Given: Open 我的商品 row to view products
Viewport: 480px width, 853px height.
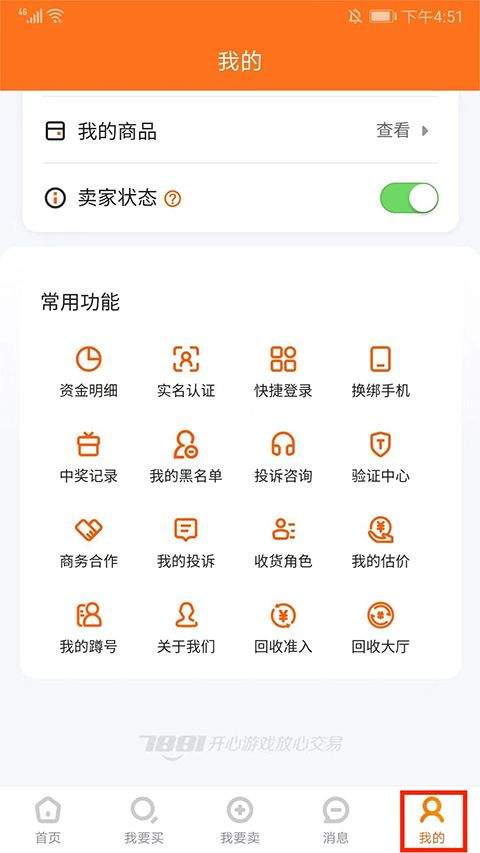Looking at the screenshot, I should [239, 131].
